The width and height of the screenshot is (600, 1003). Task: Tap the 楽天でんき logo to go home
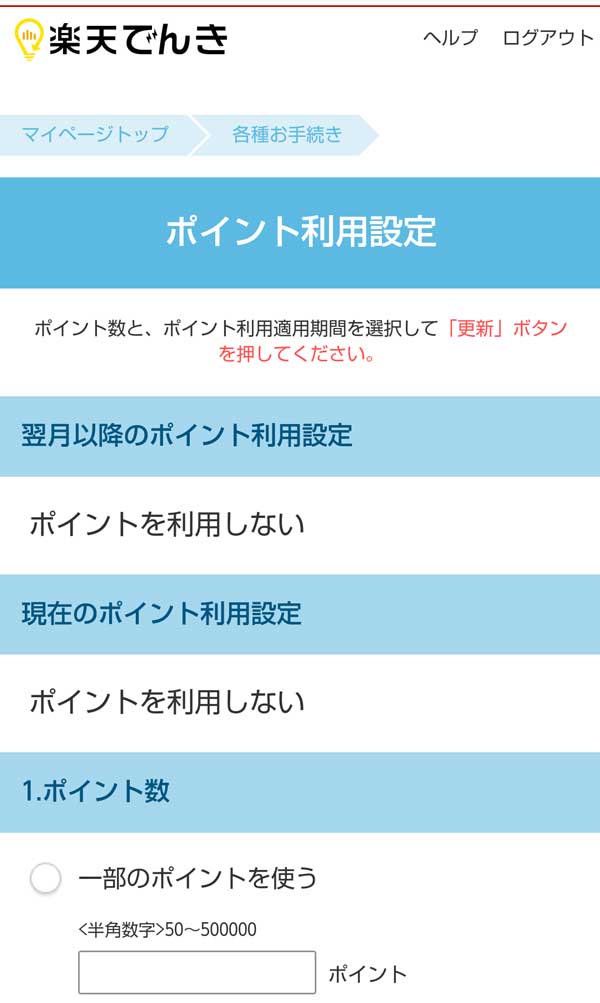[x=122, y=39]
